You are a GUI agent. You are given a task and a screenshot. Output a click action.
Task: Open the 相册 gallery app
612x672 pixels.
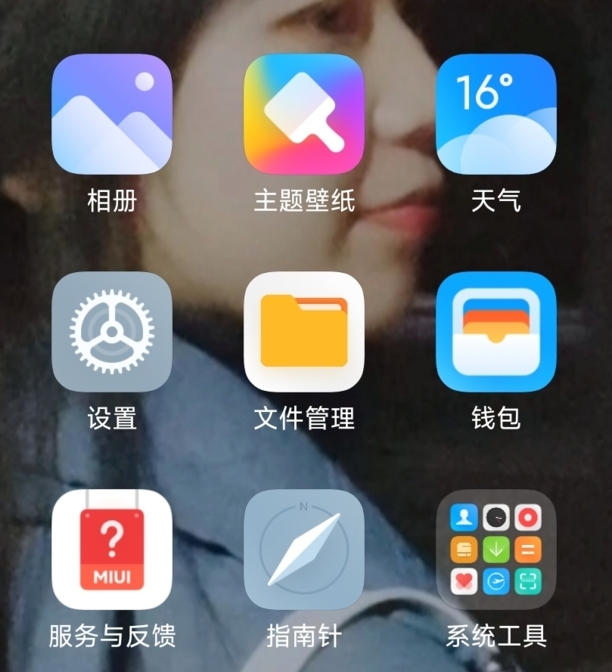click(x=111, y=114)
